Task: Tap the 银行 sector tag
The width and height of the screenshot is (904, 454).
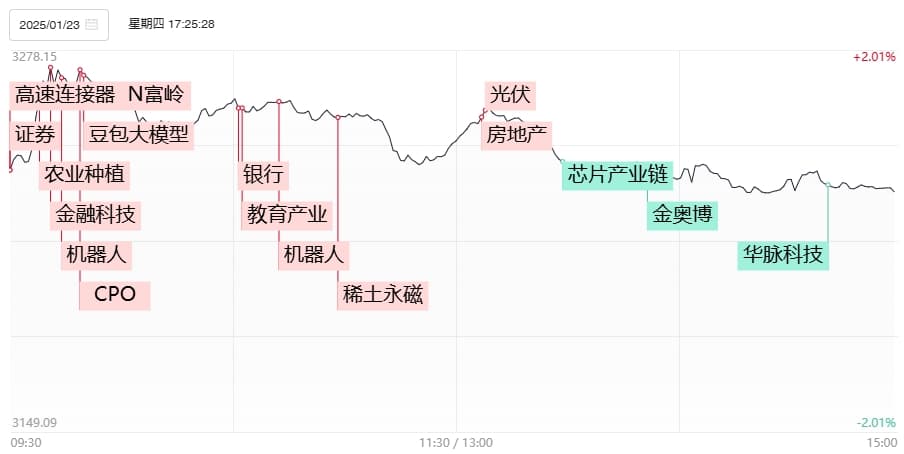Action: 264,175
